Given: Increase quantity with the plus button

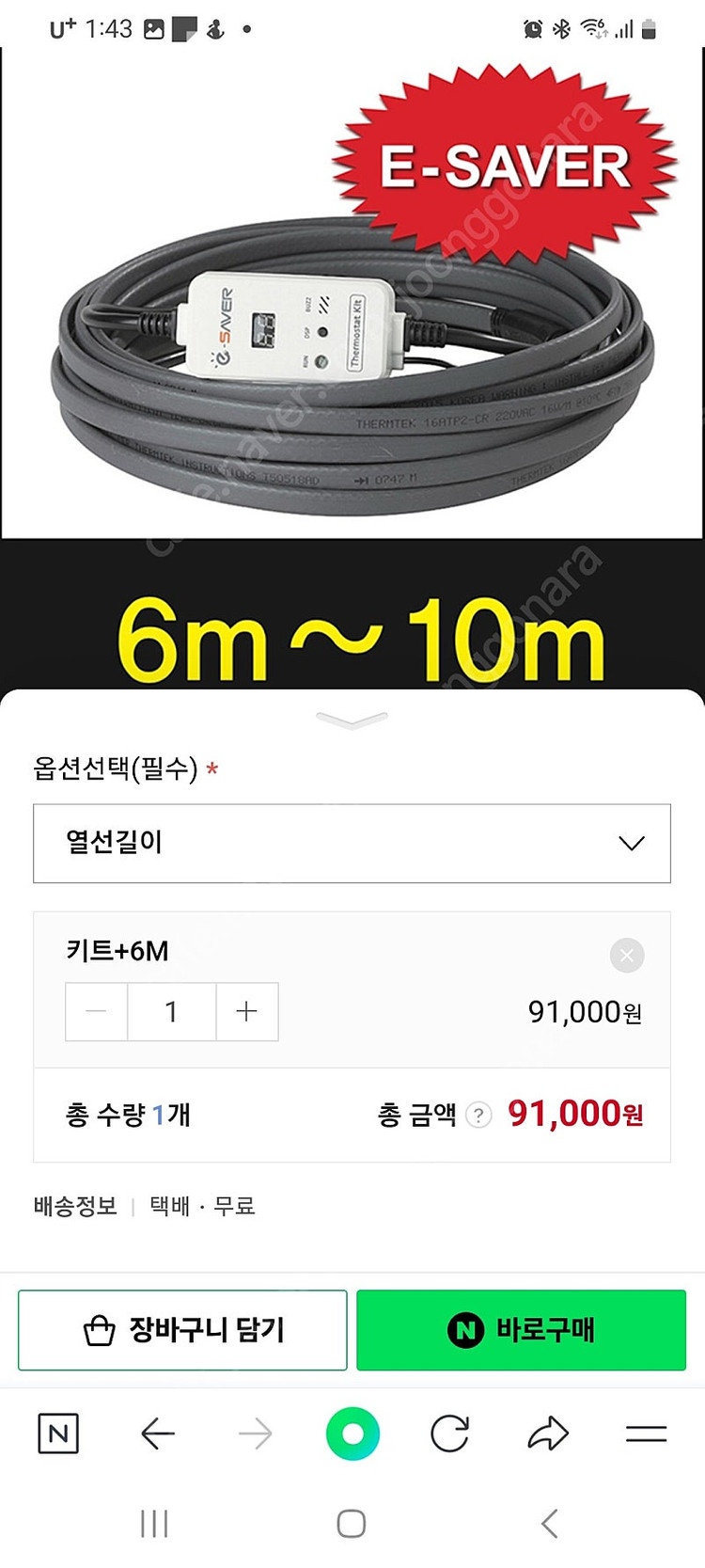Looking at the screenshot, I should (x=247, y=1012).
